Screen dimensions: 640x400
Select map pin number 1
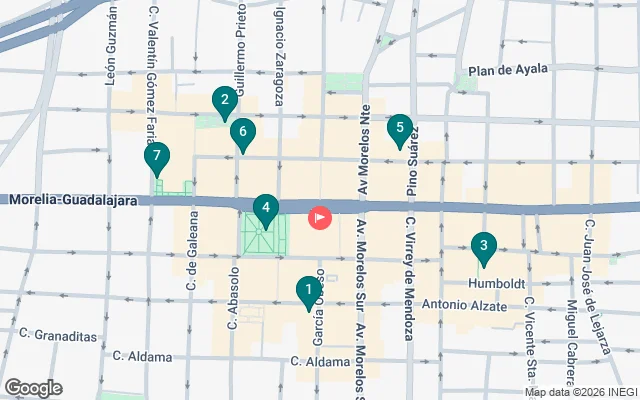point(305,291)
